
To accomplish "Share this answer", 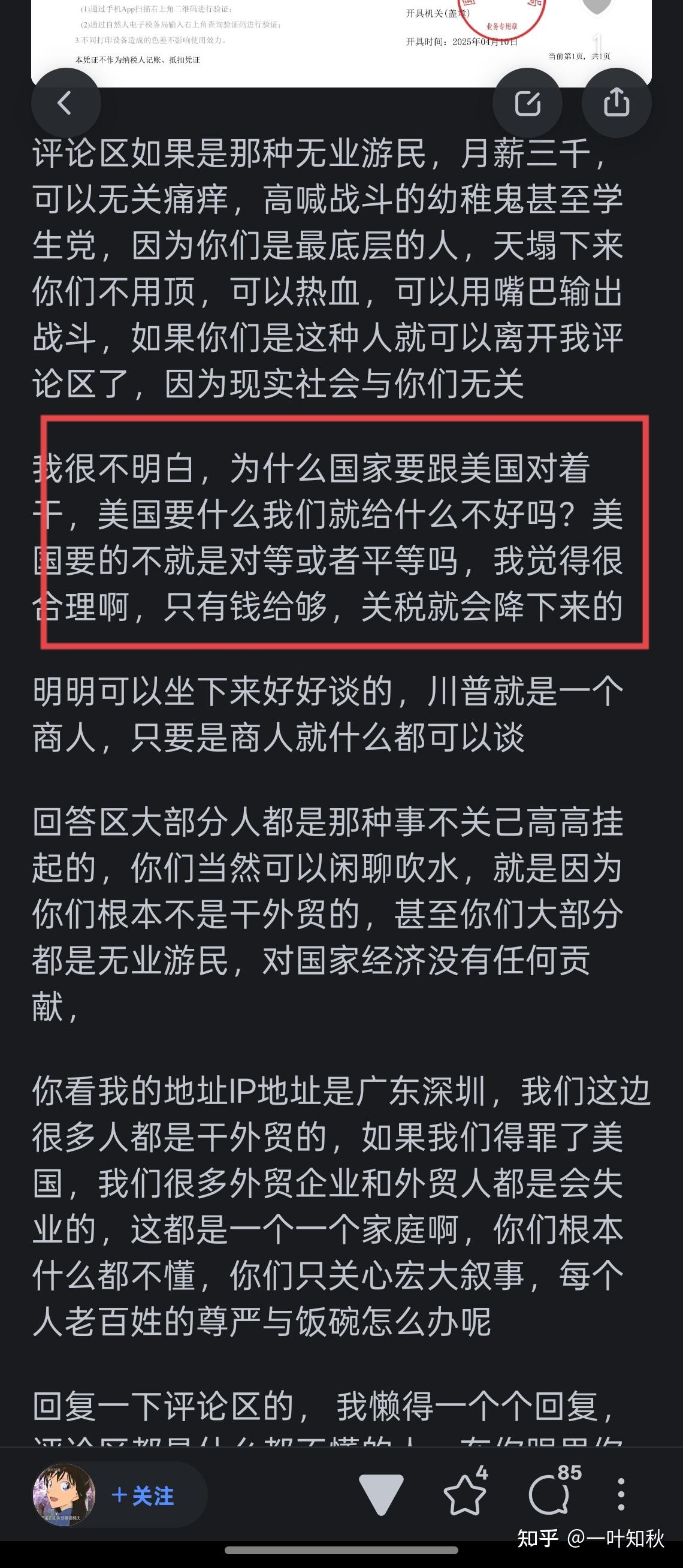I will [x=616, y=102].
